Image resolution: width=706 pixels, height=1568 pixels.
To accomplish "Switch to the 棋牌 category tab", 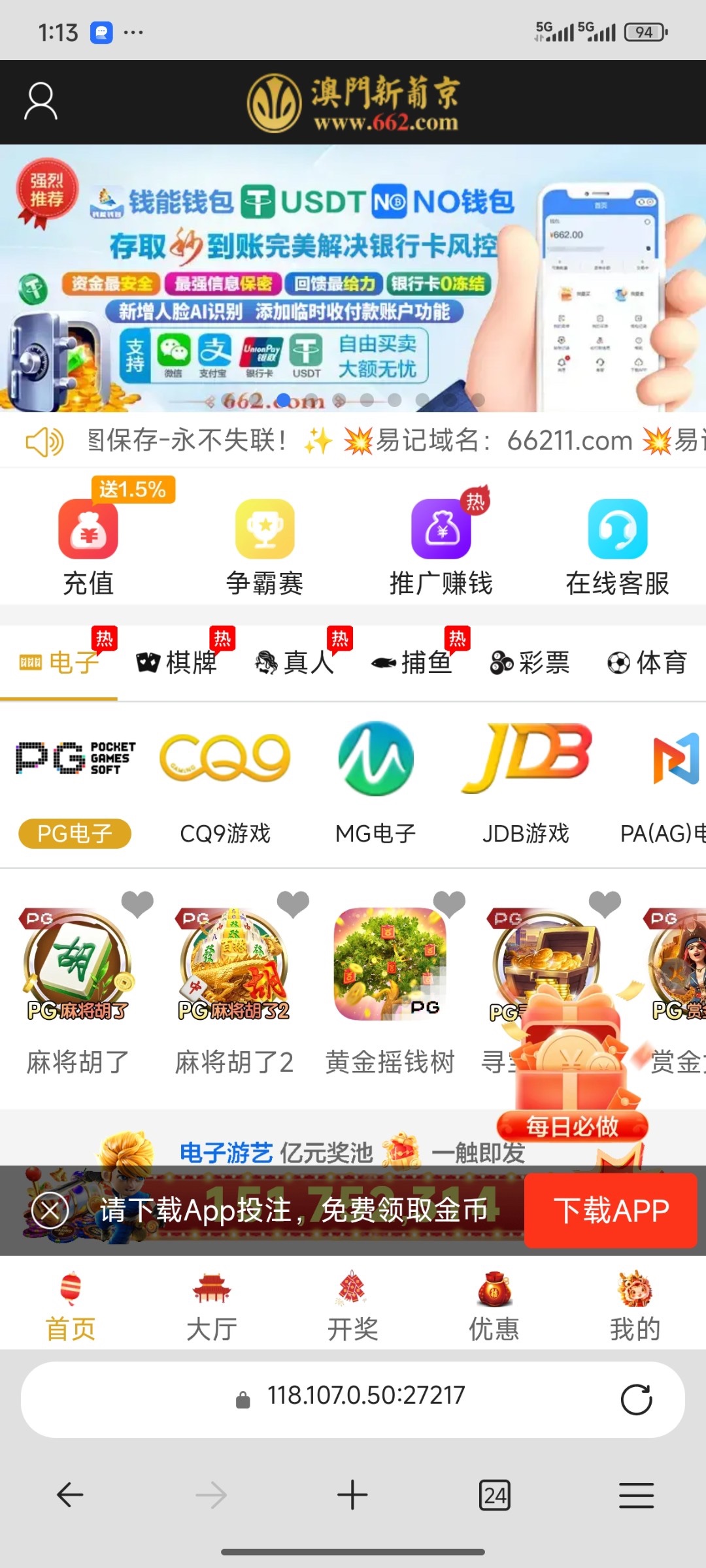I will click(178, 662).
